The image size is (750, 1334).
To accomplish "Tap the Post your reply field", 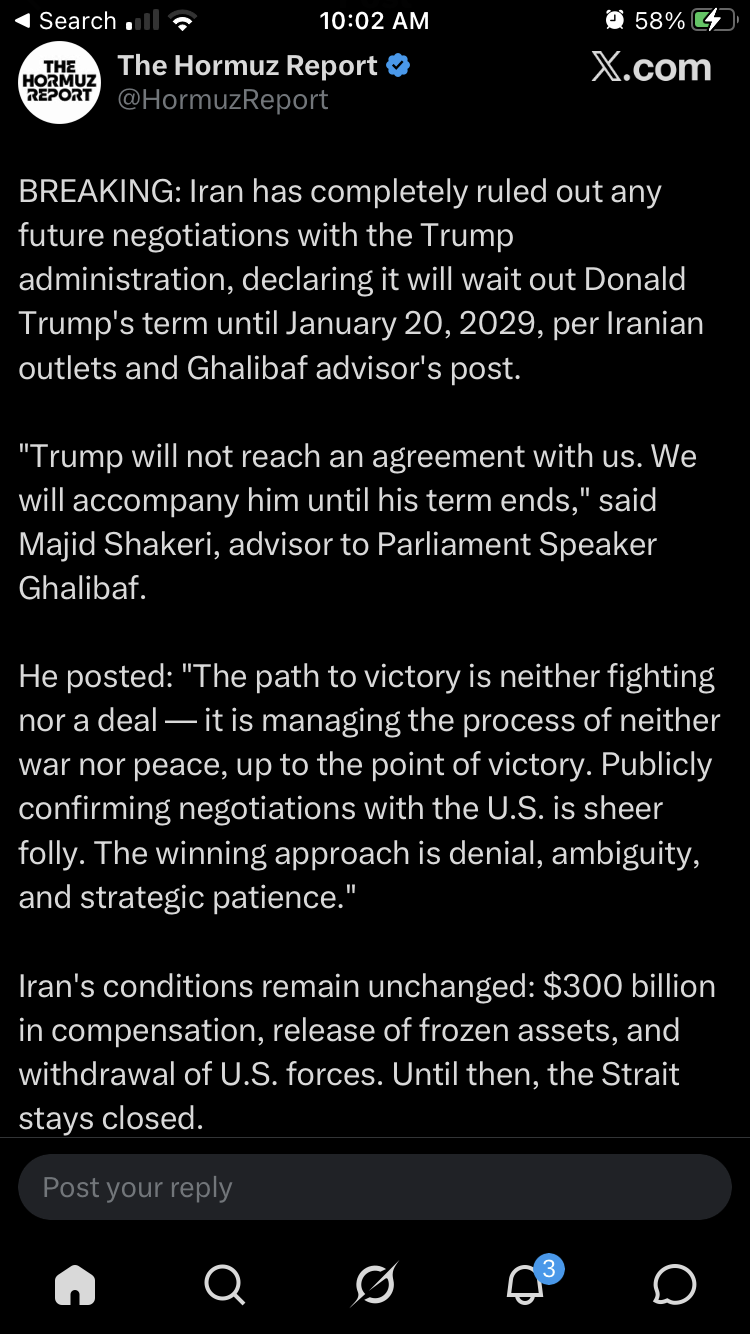I will [x=375, y=1187].
